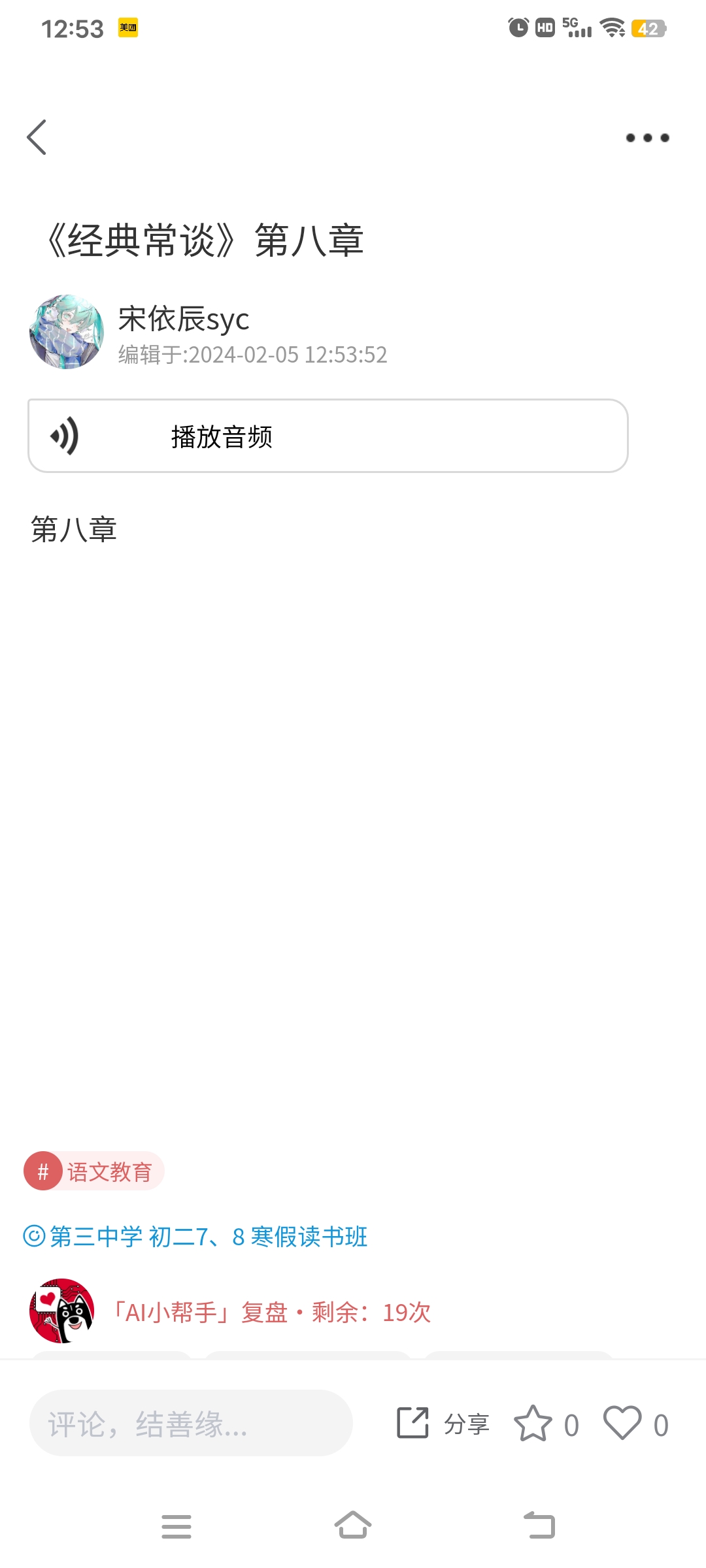Image resolution: width=706 pixels, height=1568 pixels.
Task: Tap the 美团 icon in the status bar
Action: (126, 27)
